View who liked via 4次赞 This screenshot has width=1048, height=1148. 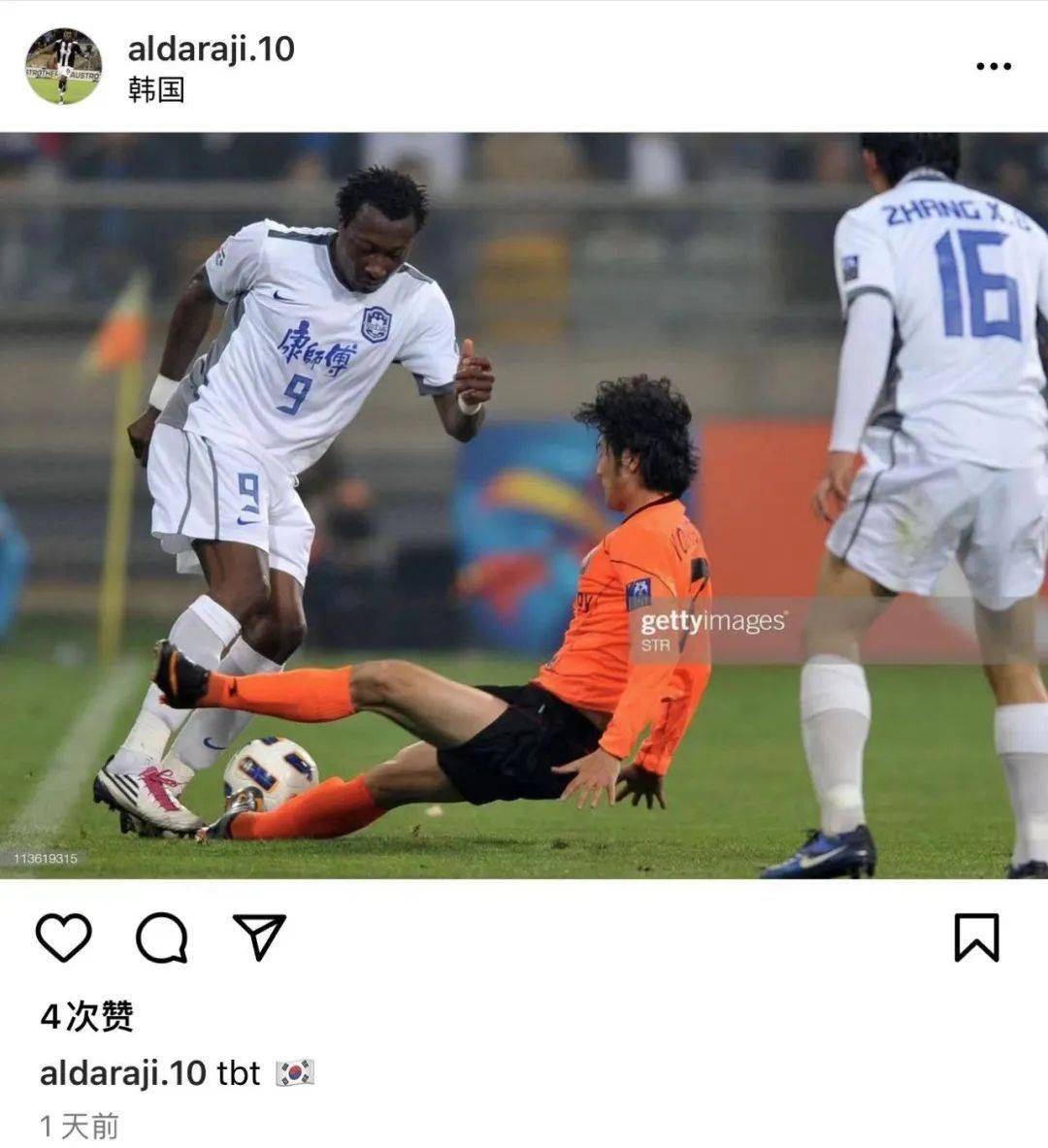[x=86, y=1016]
